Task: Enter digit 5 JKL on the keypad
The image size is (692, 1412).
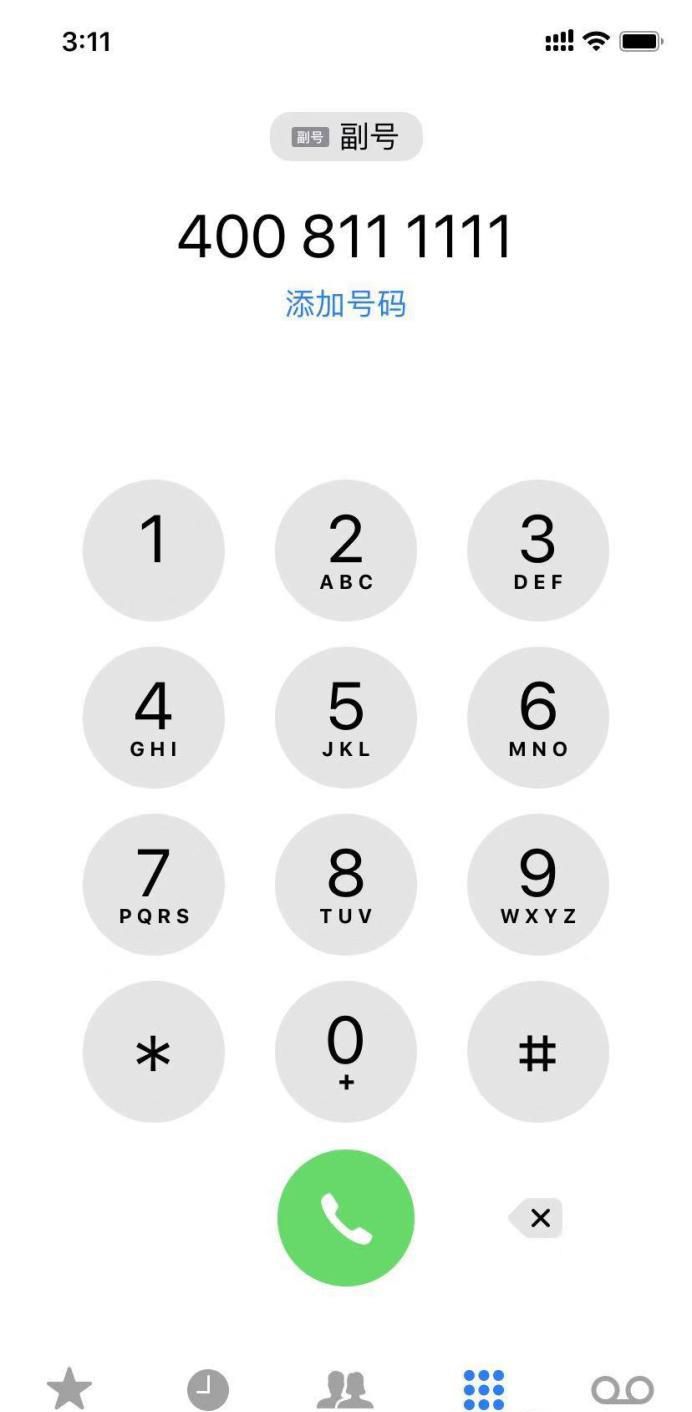Action: pyautogui.click(x=345, y=718)
